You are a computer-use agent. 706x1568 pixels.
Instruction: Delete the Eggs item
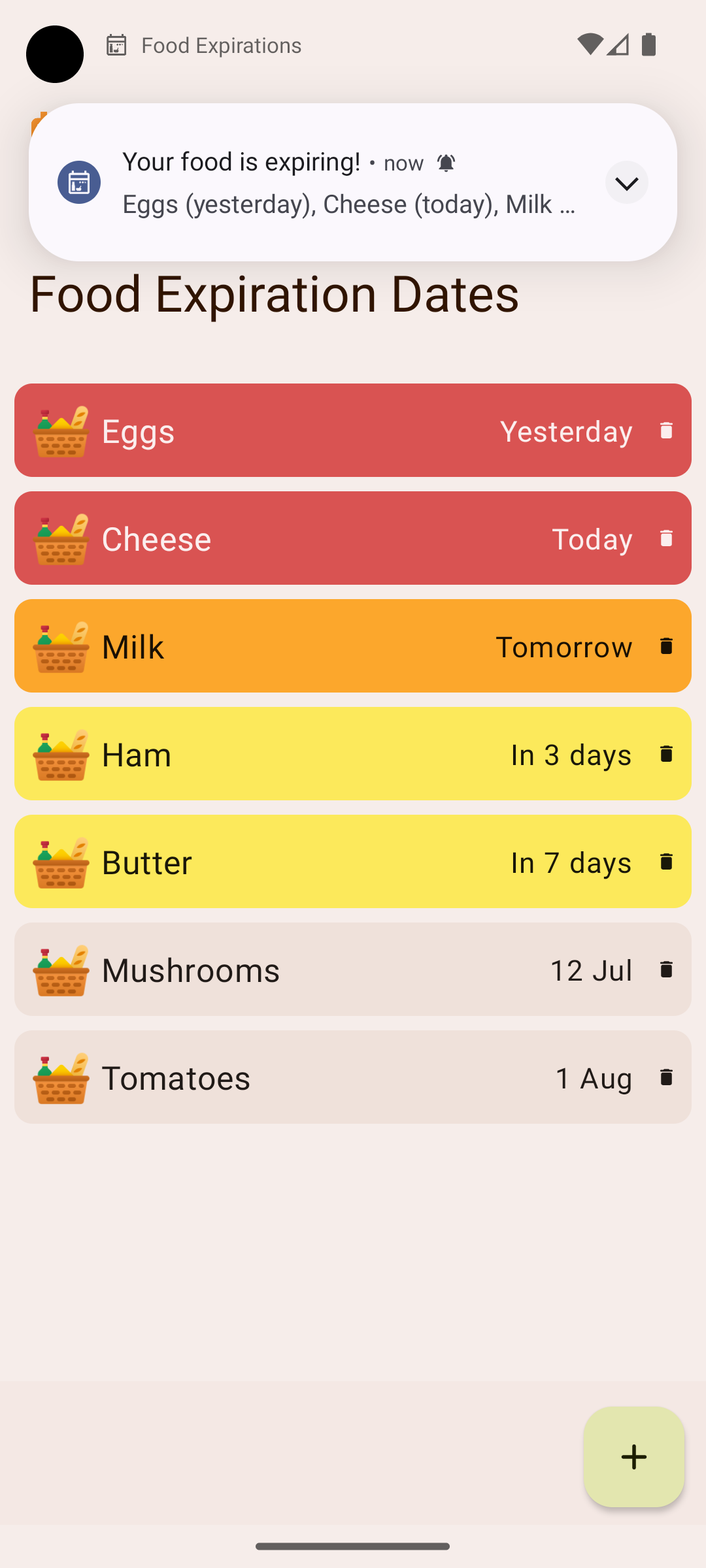[666, 431]
